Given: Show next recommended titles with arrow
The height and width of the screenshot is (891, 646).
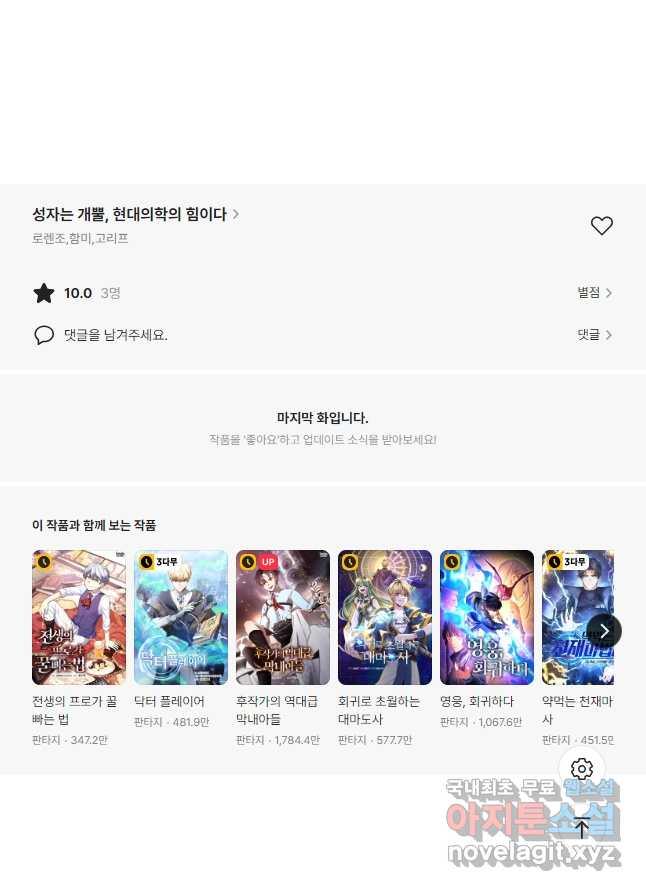Looking at the screenshot, I should (604, 630).
